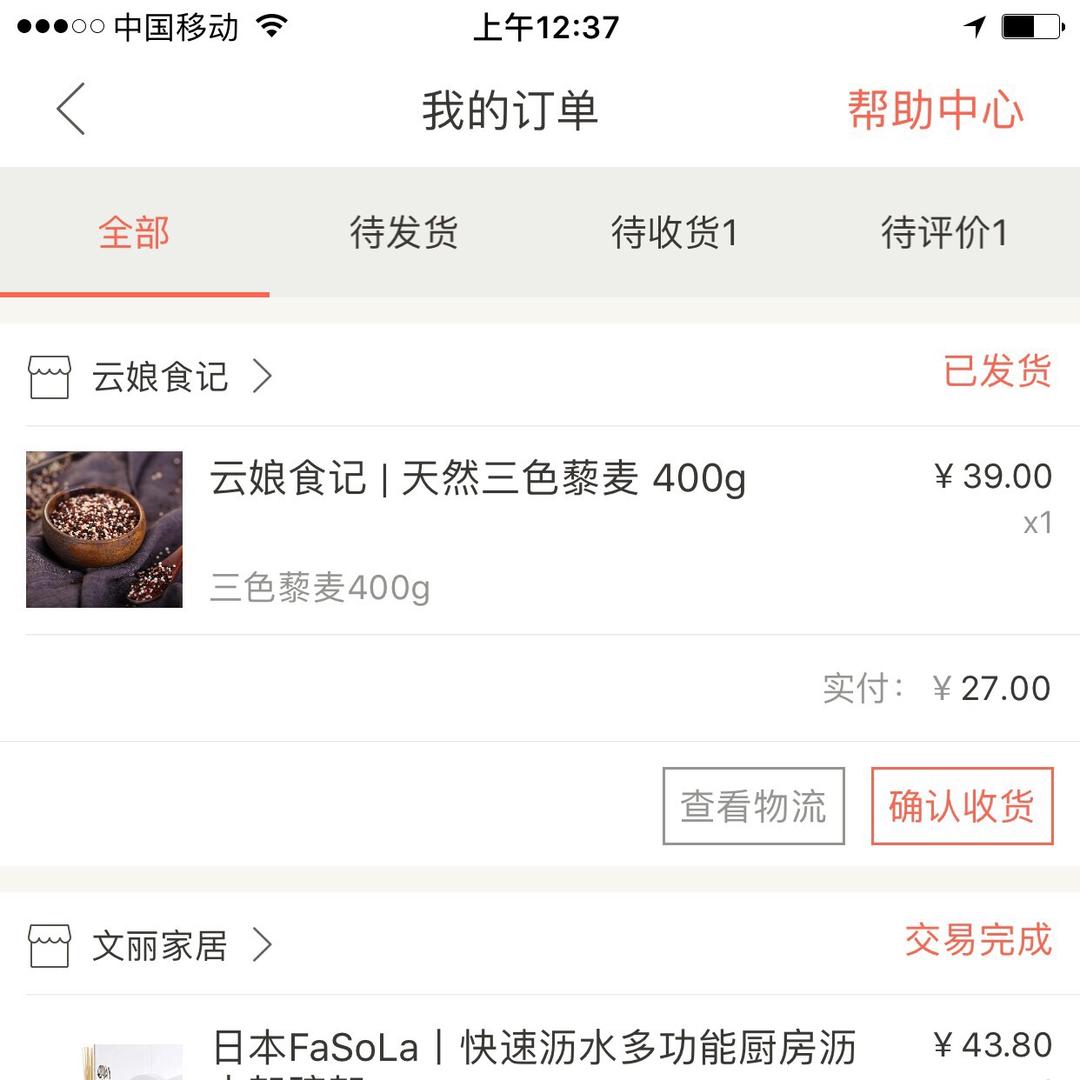Open the 天然三色藜麦 400g order item

coord(478,480)
